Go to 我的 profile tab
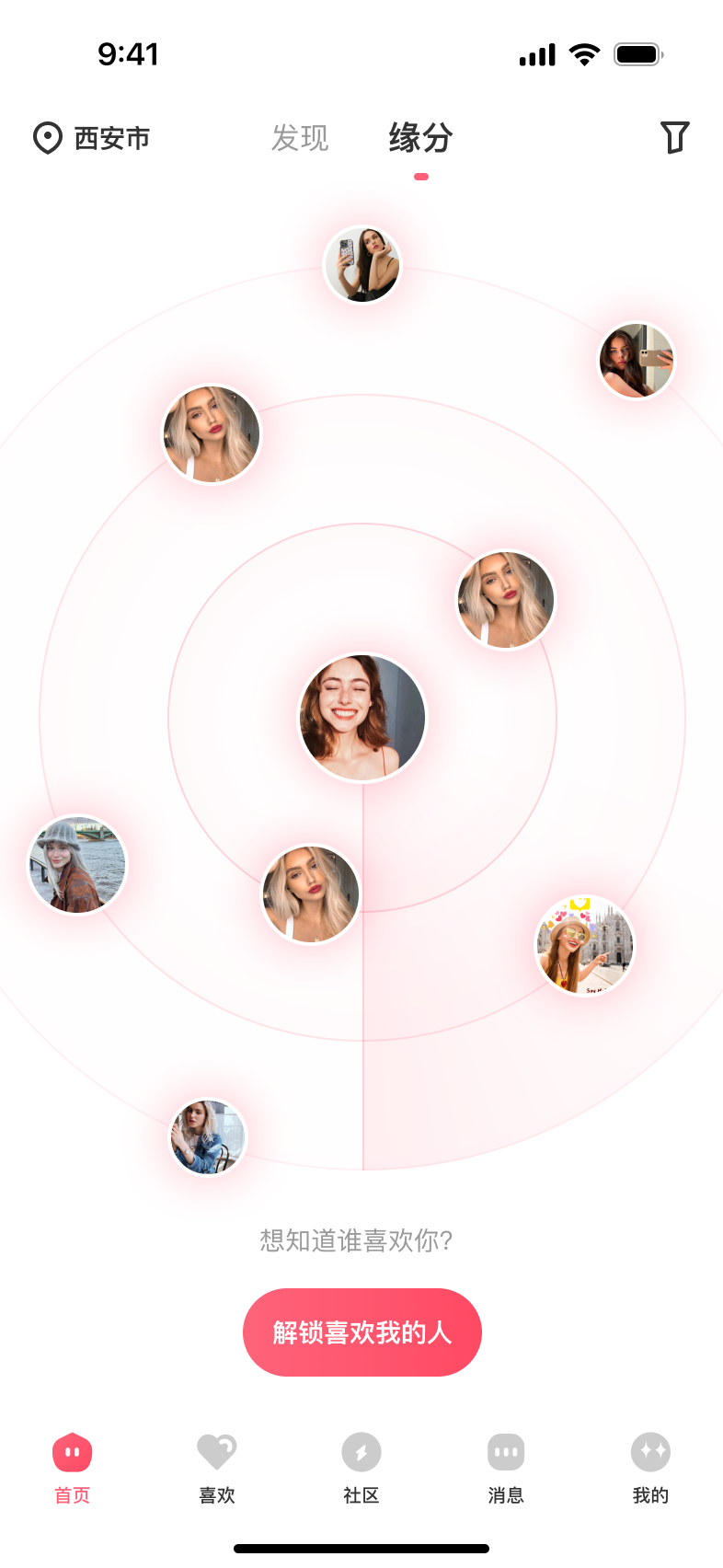 point(650,1468)
